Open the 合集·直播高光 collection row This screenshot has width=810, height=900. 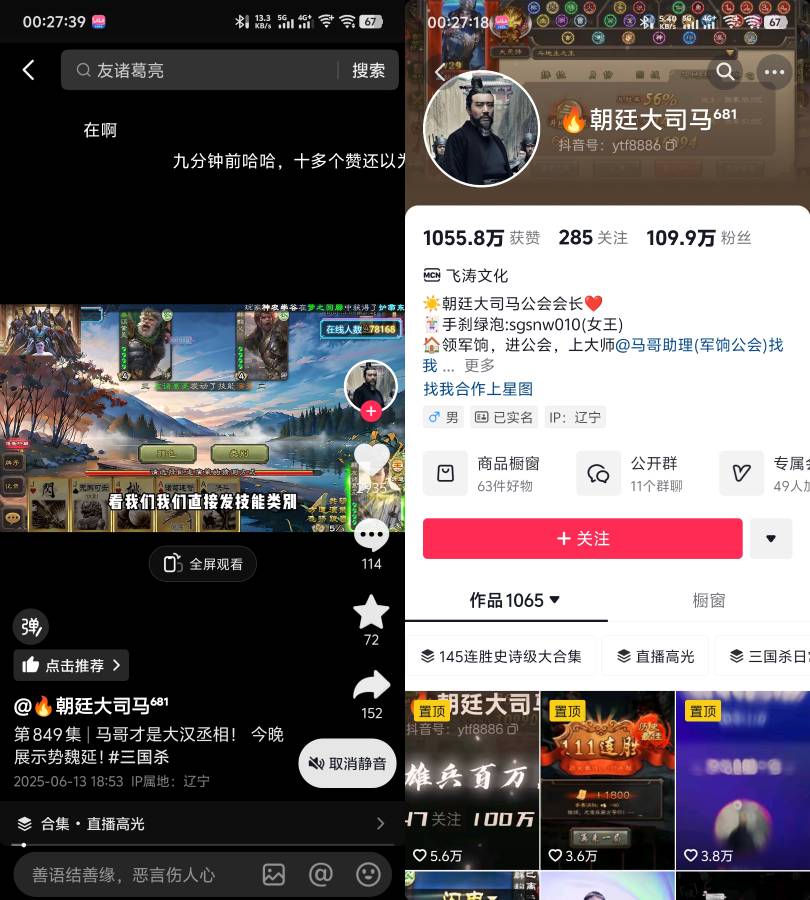coord(202,824)
